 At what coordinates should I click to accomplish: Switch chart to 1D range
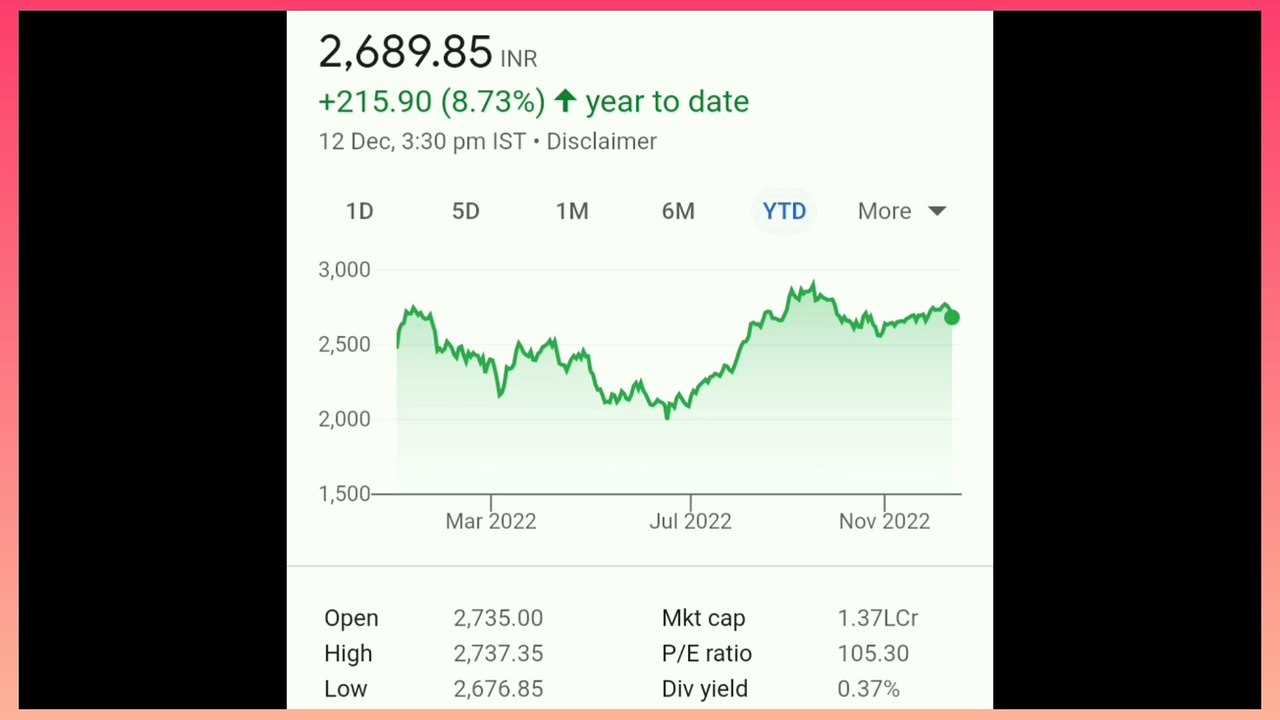[x=359, y=211]
